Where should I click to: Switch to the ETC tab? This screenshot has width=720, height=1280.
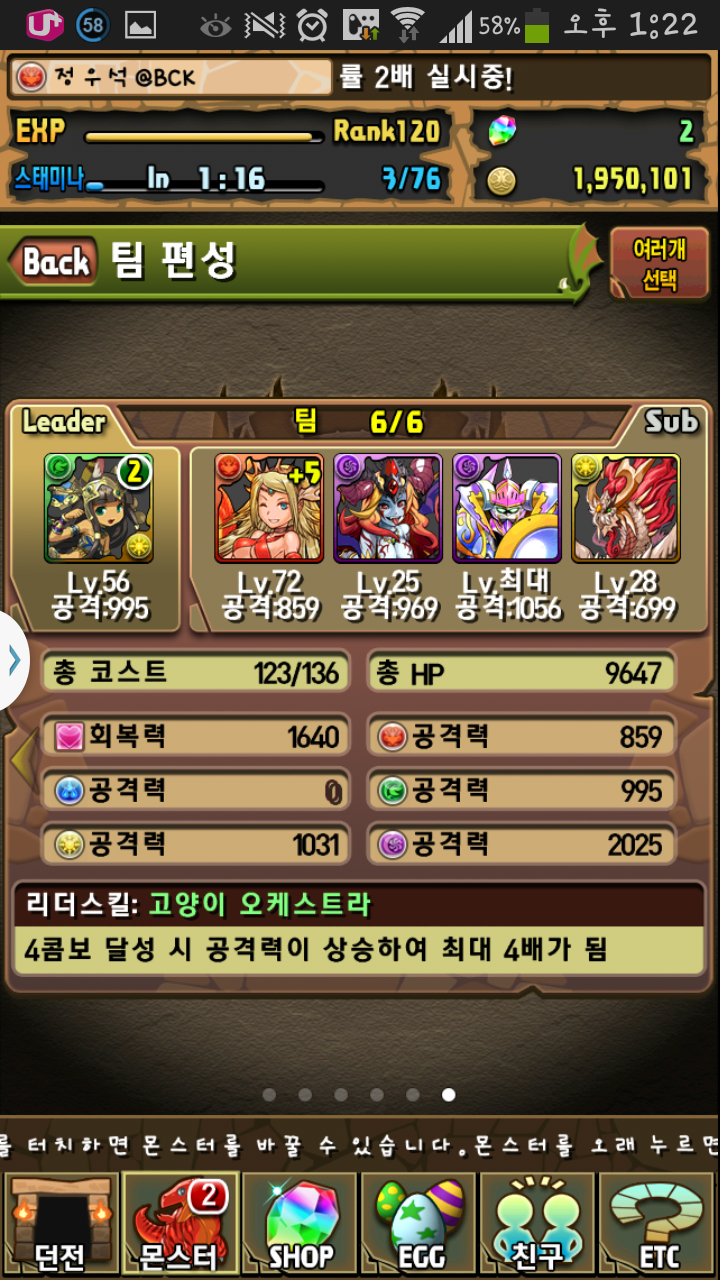658,1223
